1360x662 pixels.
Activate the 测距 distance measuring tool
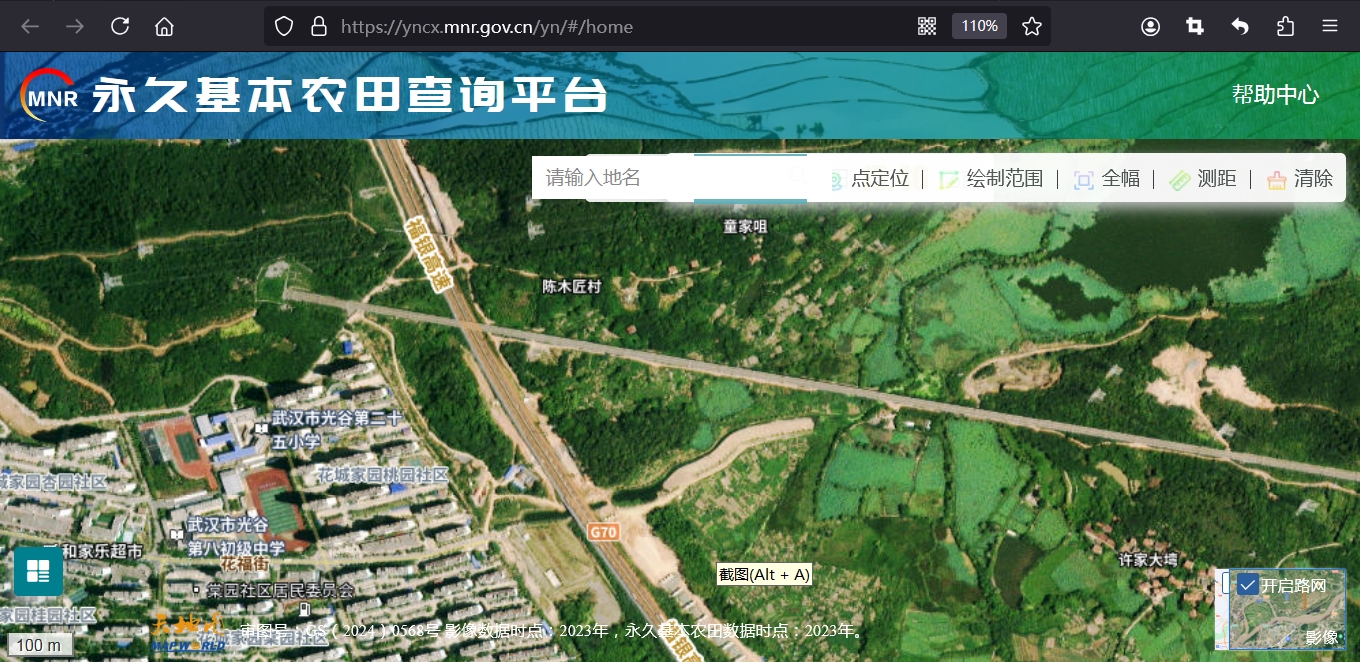click(1203, 179)
